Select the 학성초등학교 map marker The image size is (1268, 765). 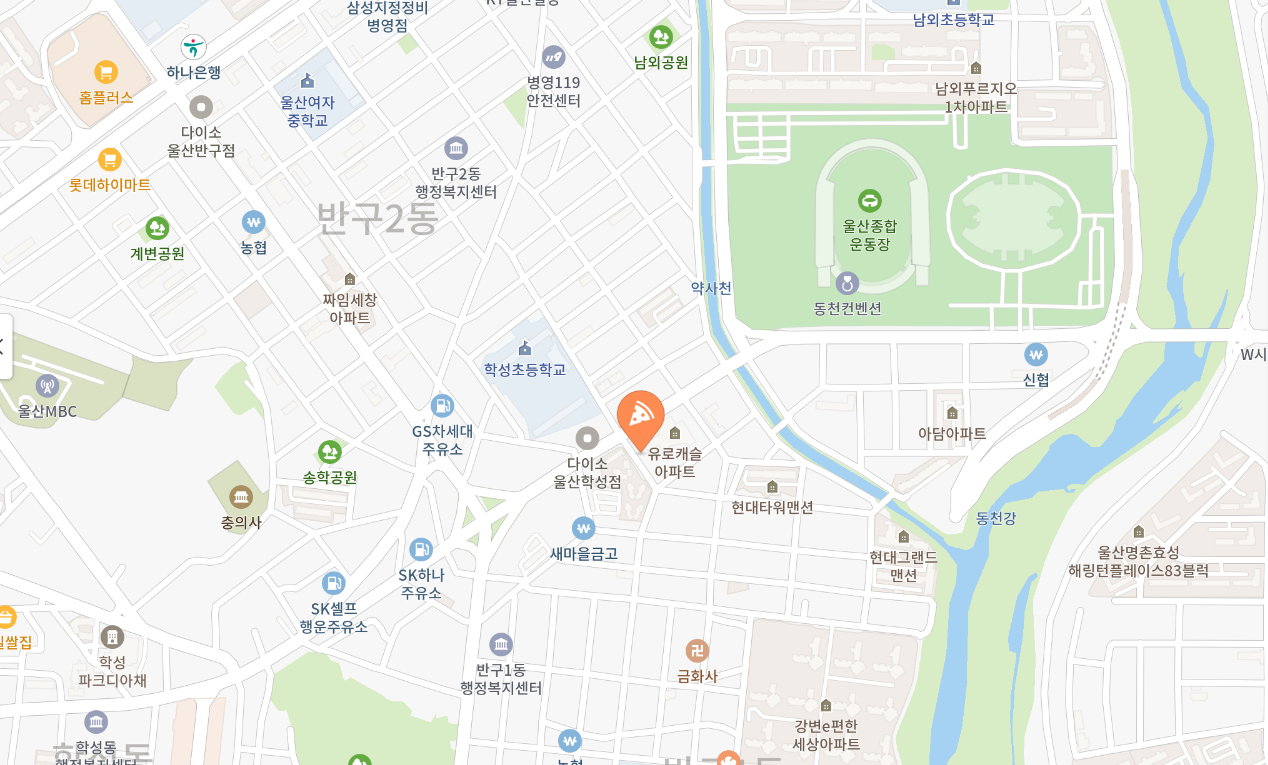click(525, 348)
